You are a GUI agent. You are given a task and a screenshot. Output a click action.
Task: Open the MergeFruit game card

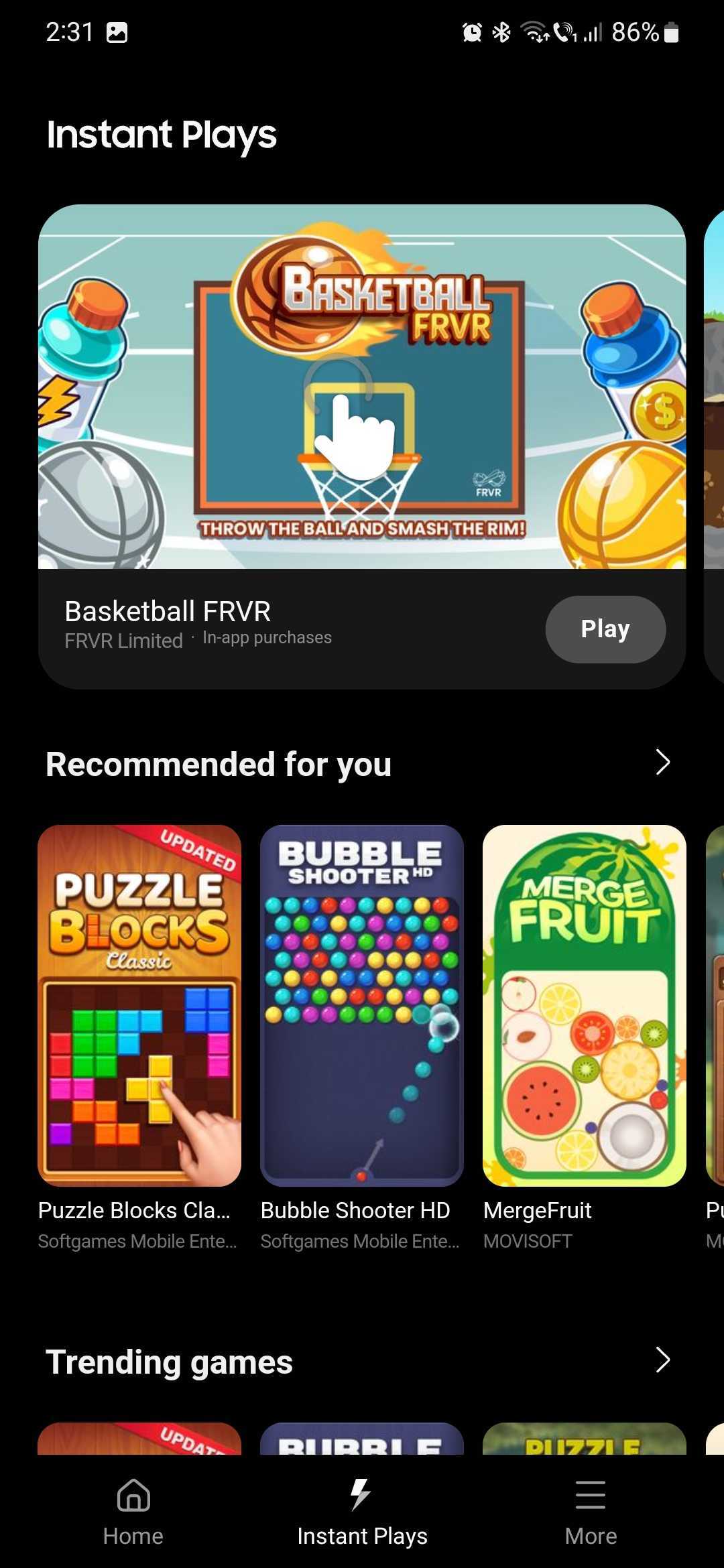584,1006
